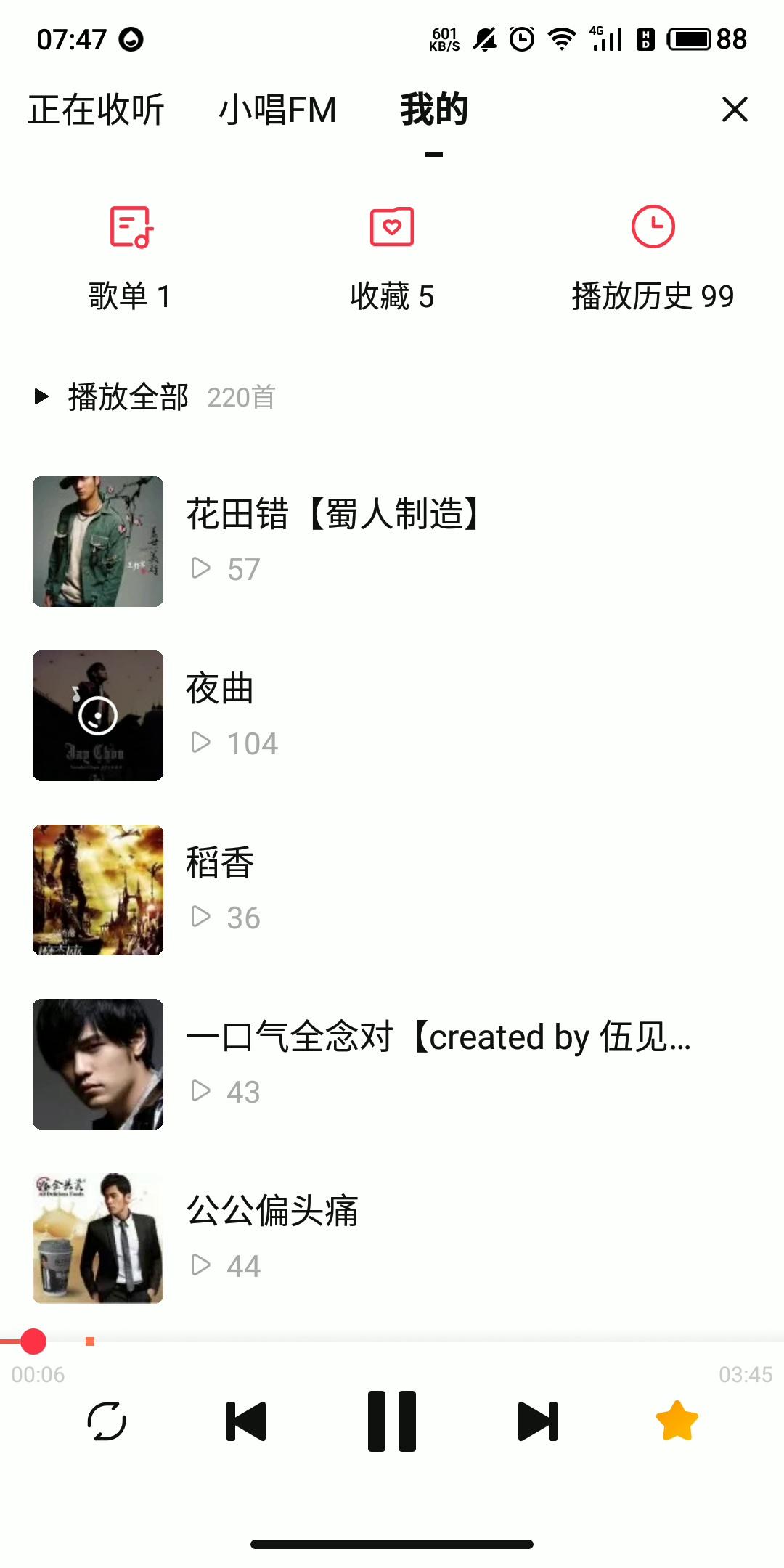Skip to the next track
The height and width of the screenshot is (1568, 784).
(x=537, y=1421)
